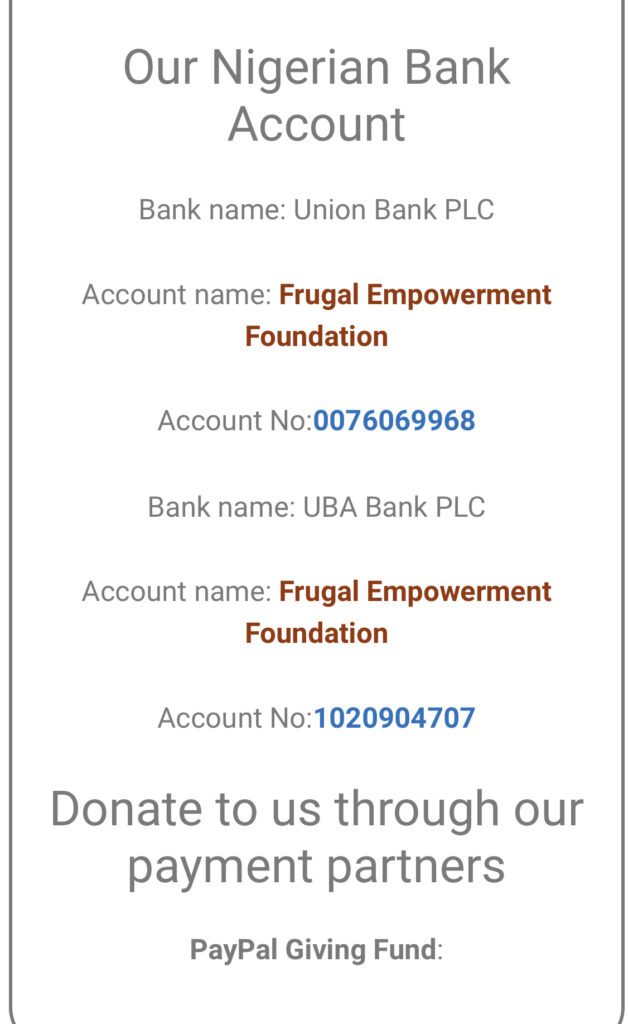Image resolution: width=628 pixels, height=1024 pixels.
Task: Tap the Union Bank account number 0076069968
Action: (x=394, y=421)
